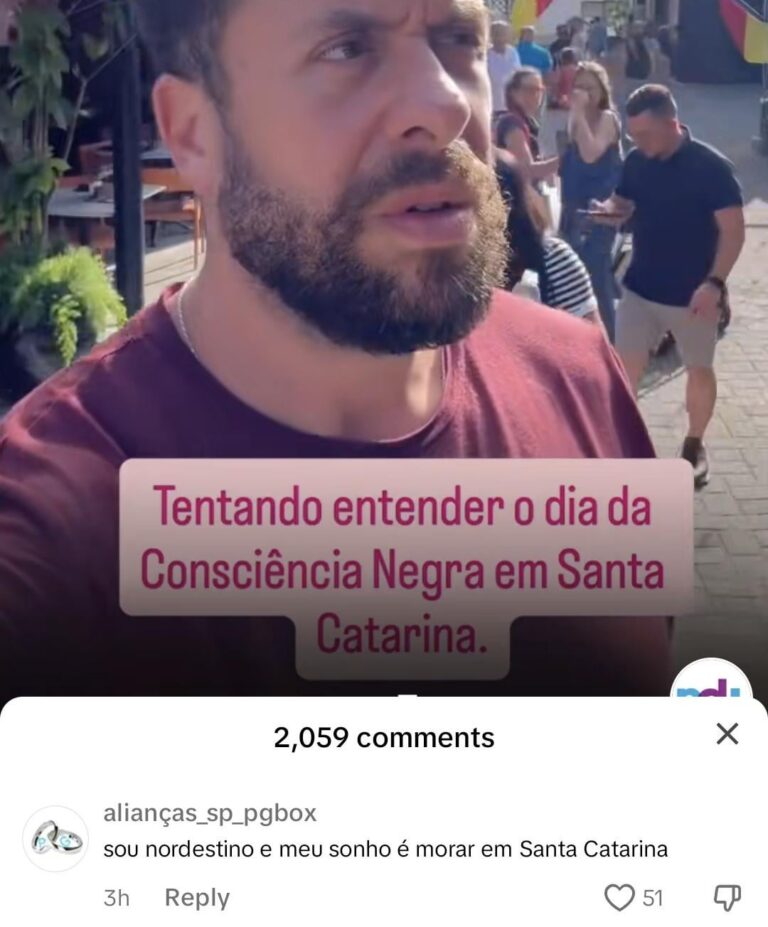Screen dimensions: 768x927
Task: Reply to alianças_sp_pgbox's comment
Action: pyautogui.click(x=197, y=898)
